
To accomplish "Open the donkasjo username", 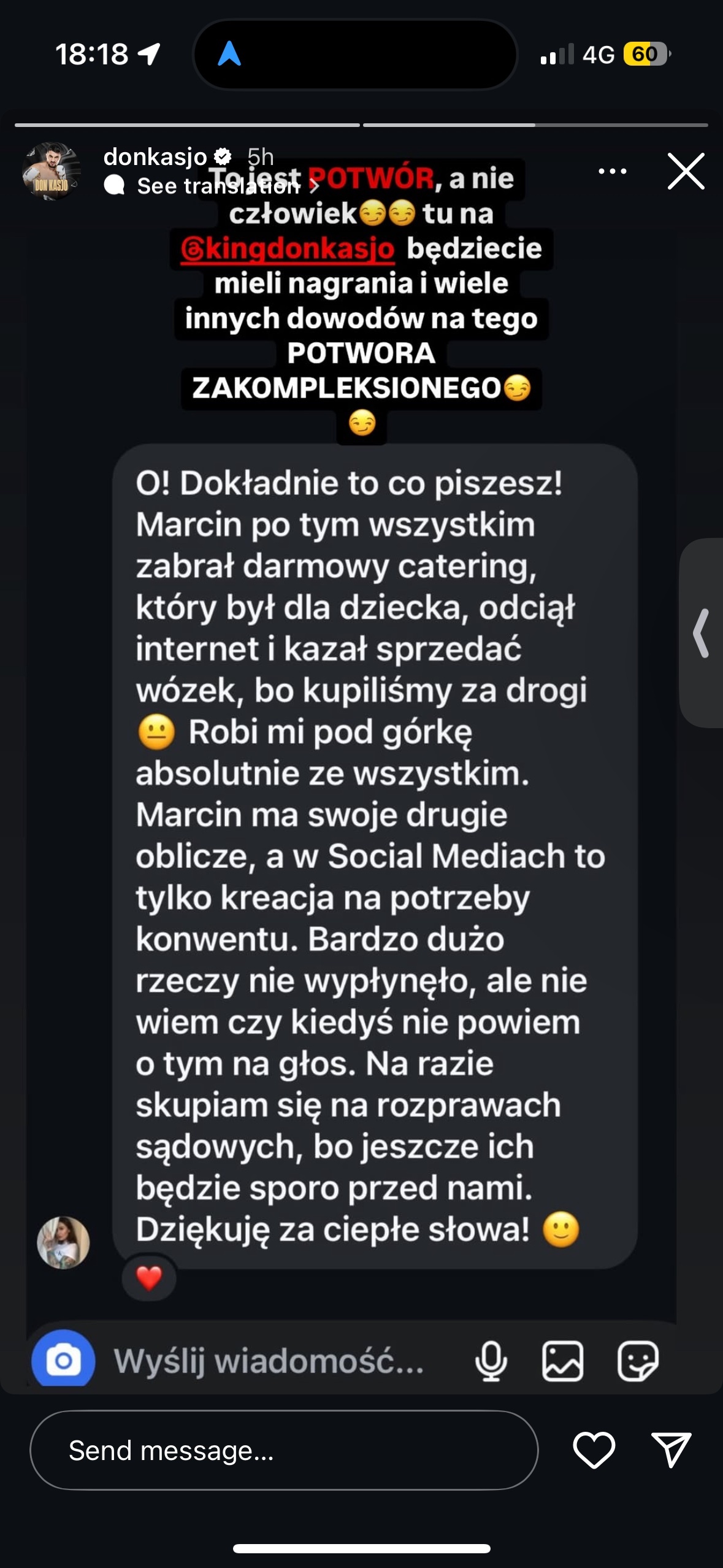I will 155,157.
